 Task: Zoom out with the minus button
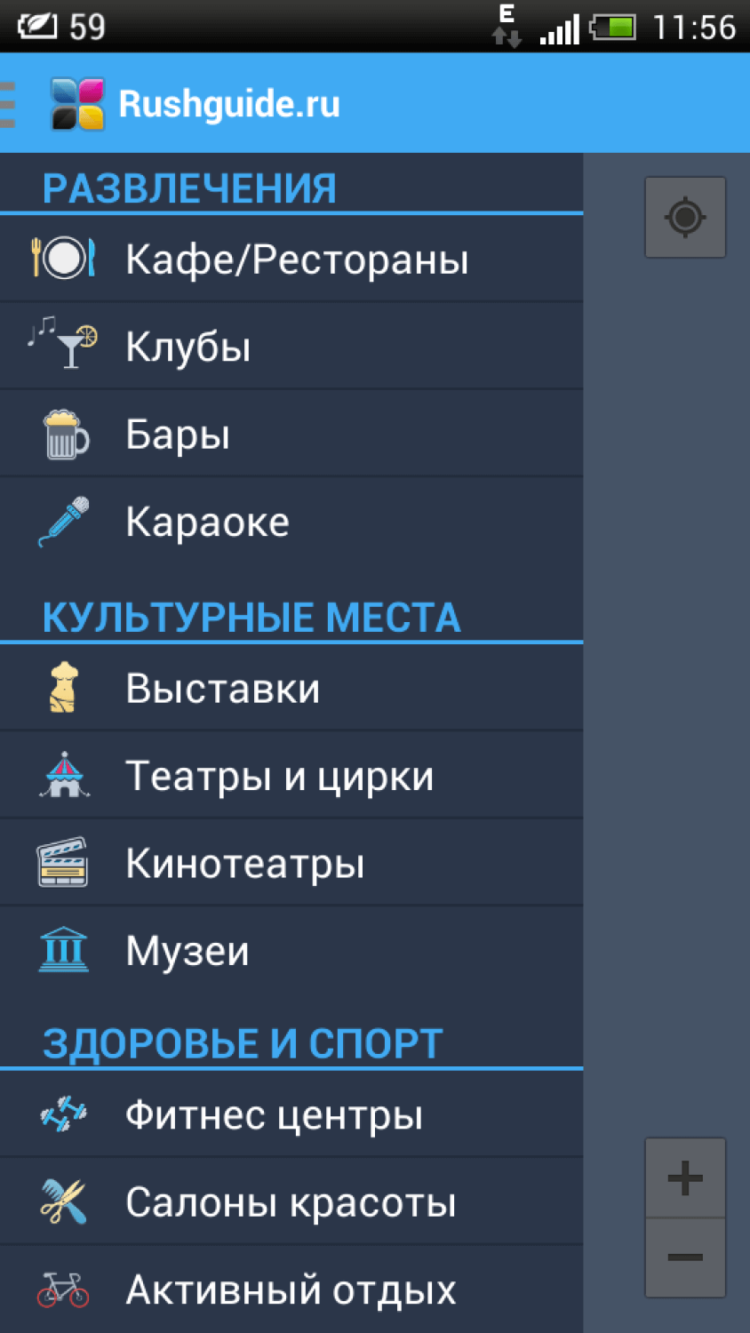(x=684, y=1256)
